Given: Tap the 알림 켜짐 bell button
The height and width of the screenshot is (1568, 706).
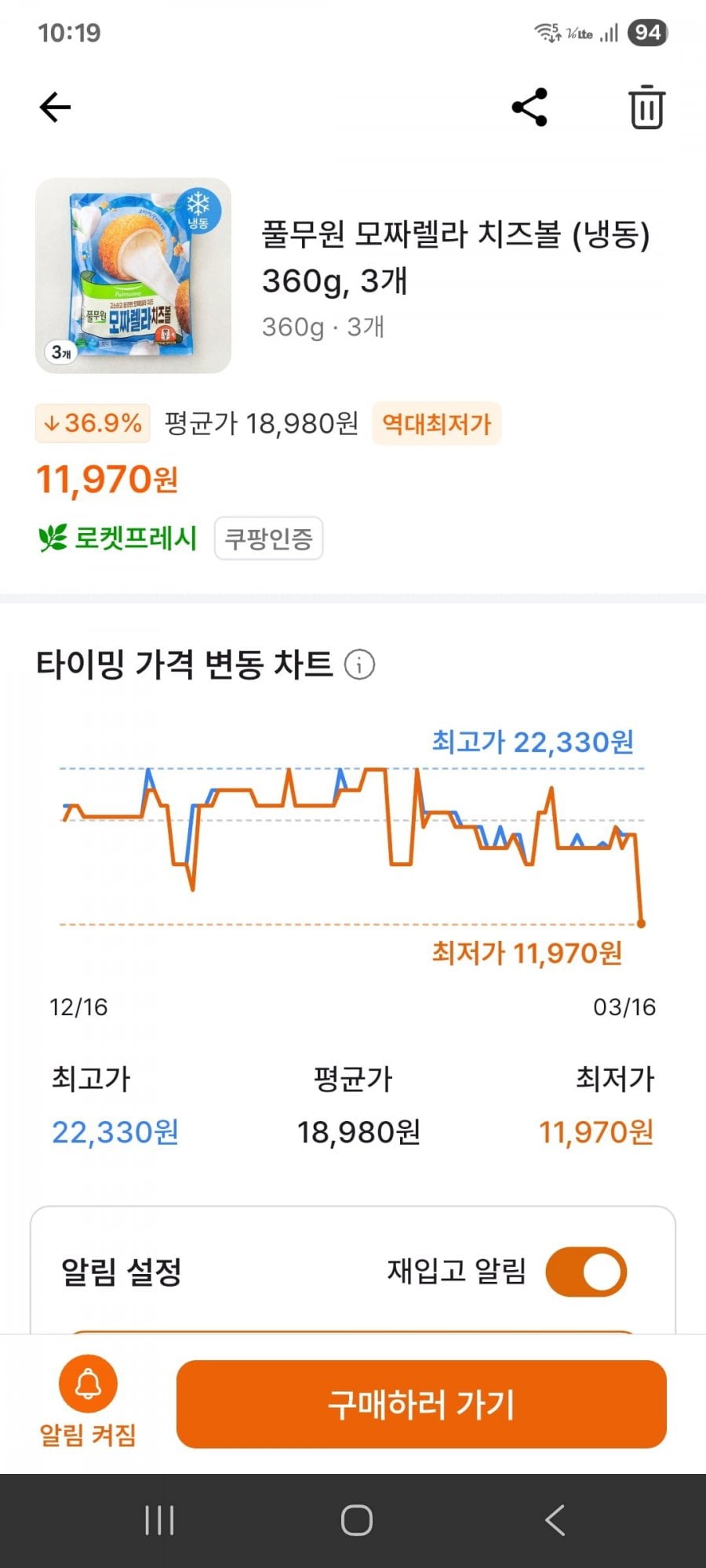Looking at the screenshot, I should point(88,1401).
